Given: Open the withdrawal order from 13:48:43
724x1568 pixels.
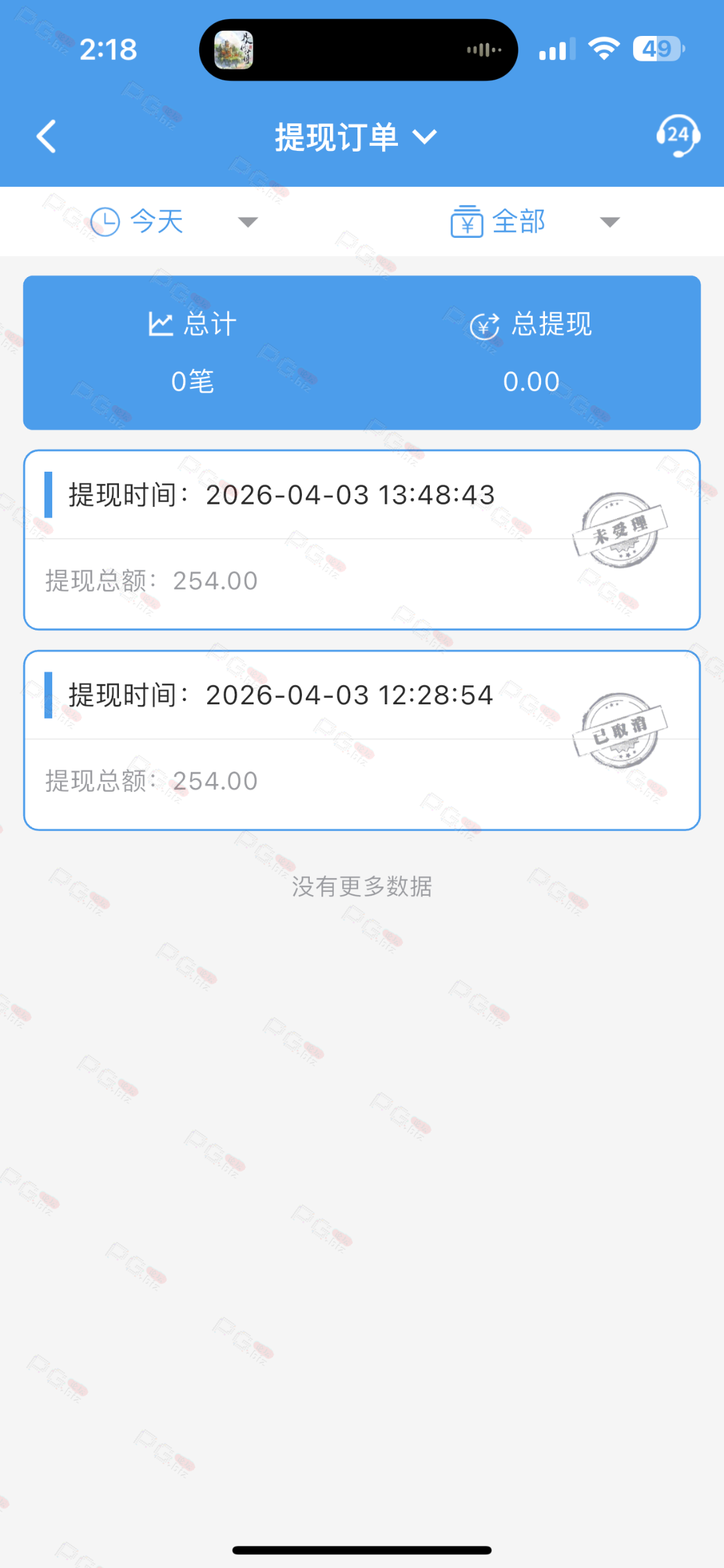Looking at the screenshot, I should 361,540.
